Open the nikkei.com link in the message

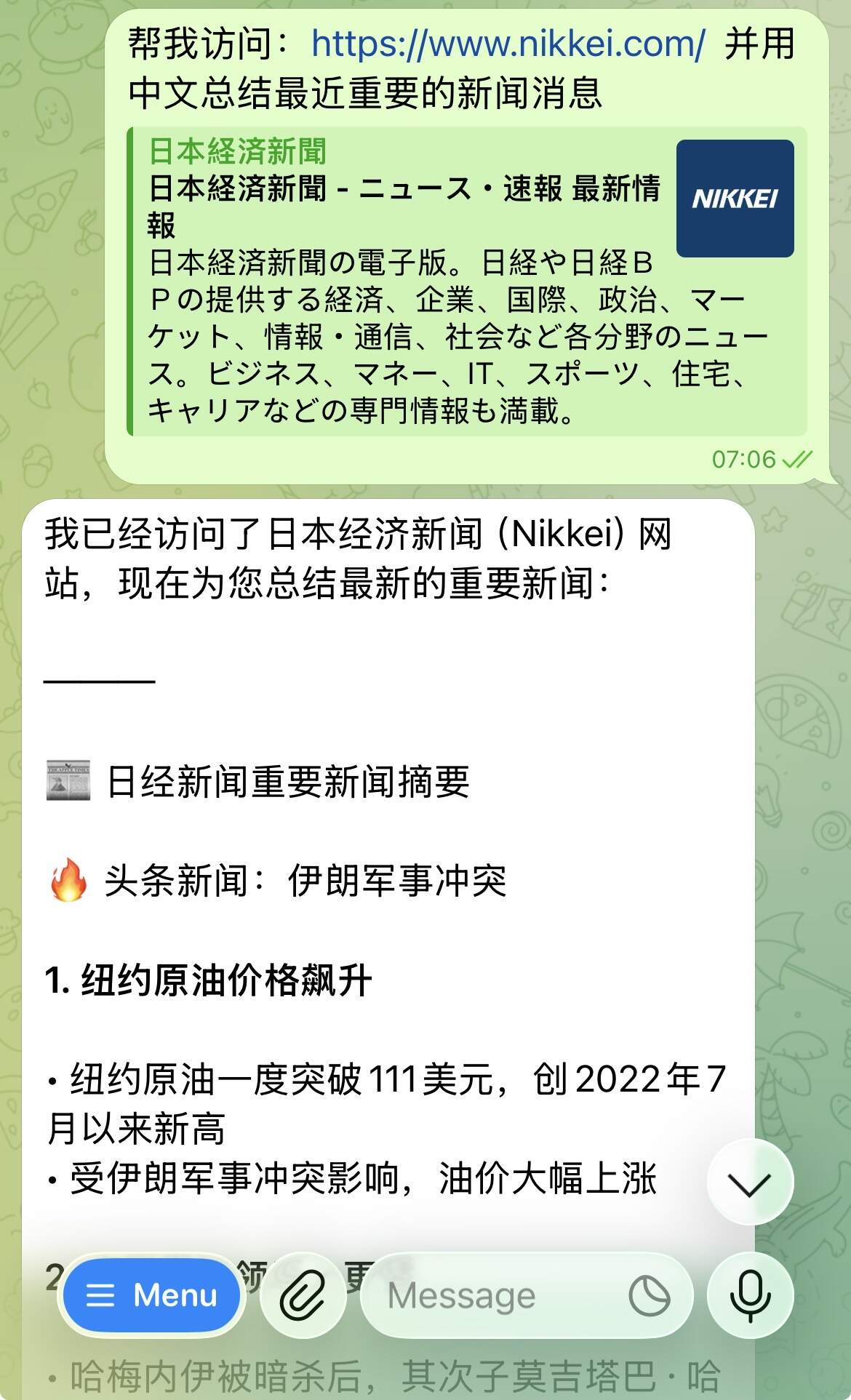(x=508, y=45)
